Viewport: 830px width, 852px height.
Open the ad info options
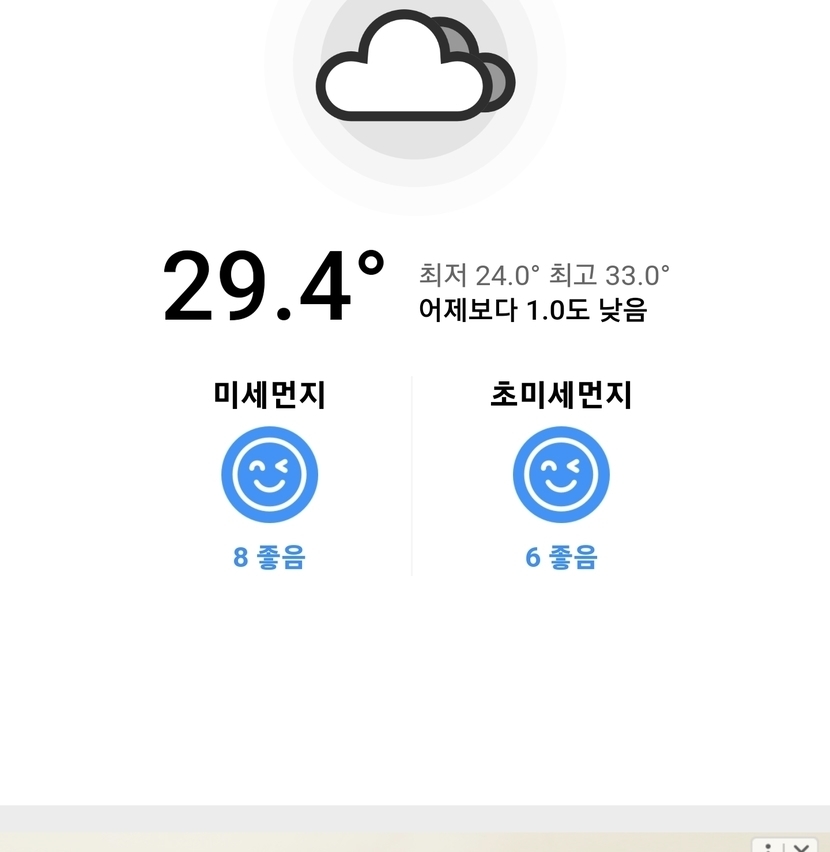[768, 847]
